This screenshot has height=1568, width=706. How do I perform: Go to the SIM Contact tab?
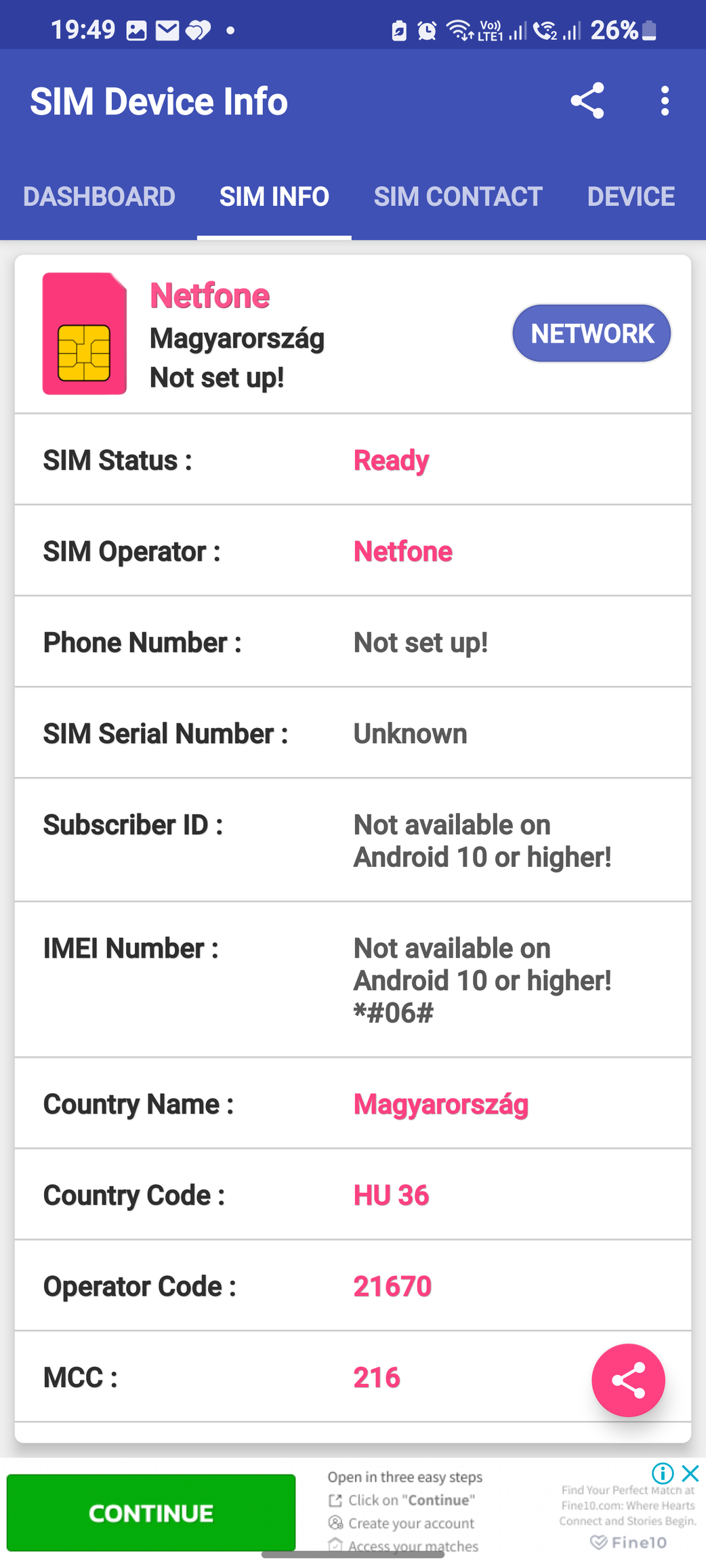click(x=458, y=196)
